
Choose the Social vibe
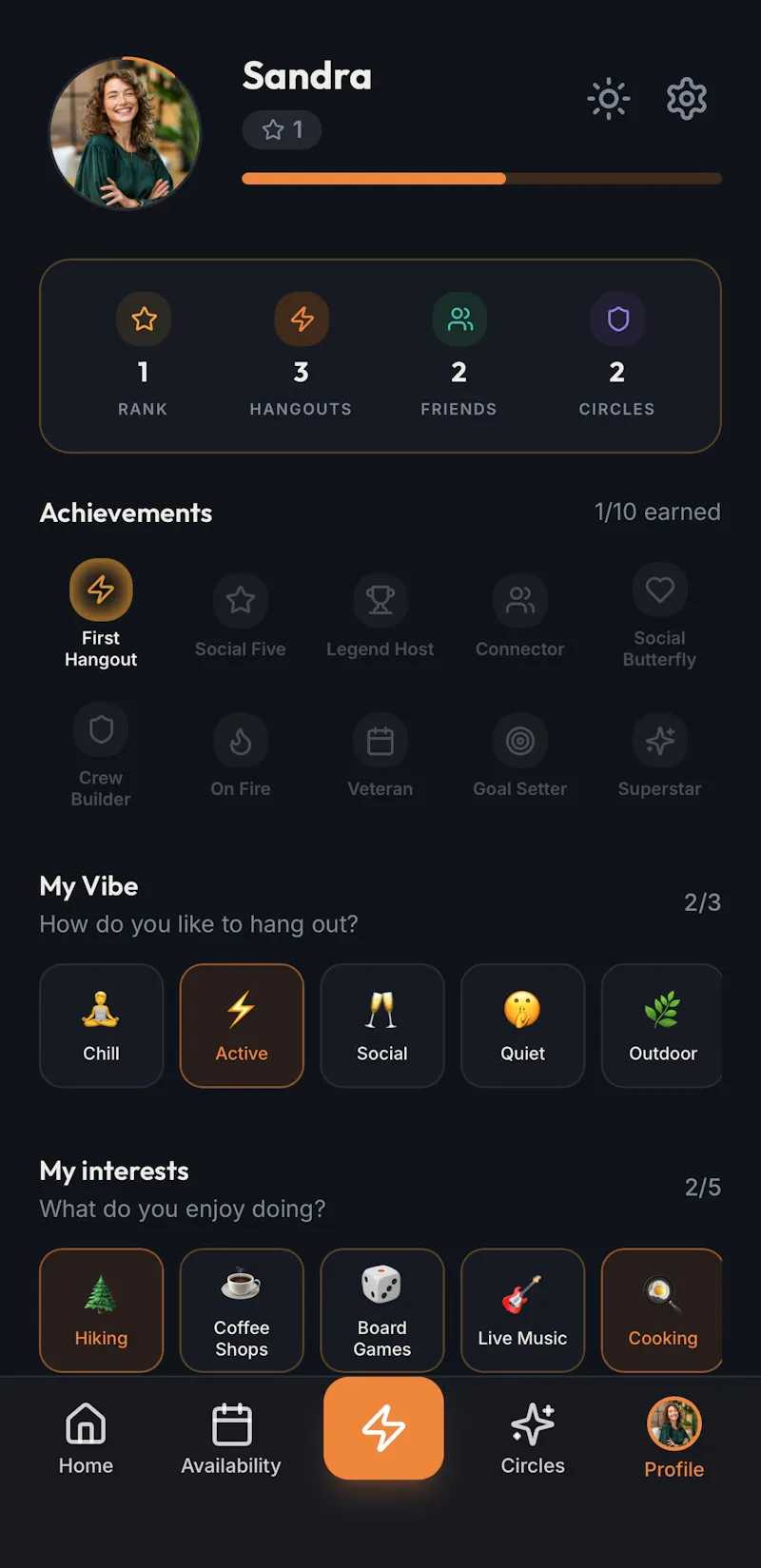[382, 1025]
